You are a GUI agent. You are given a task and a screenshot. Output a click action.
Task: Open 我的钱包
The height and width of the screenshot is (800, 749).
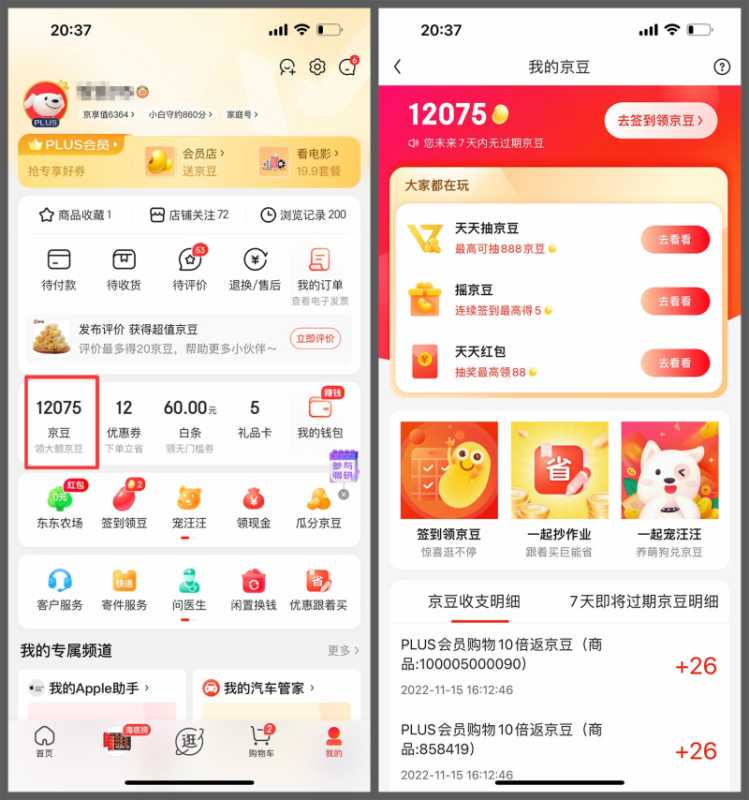coord(320,417)
